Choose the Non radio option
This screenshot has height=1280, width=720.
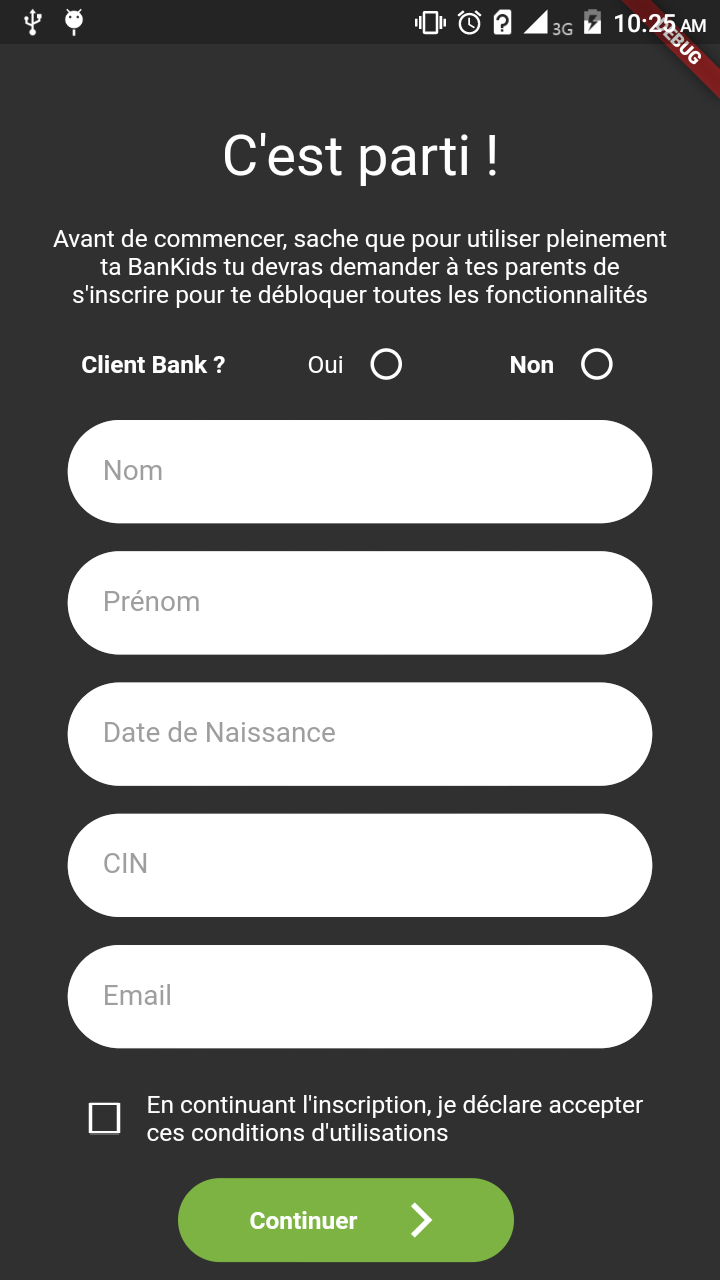coord(597,365)
